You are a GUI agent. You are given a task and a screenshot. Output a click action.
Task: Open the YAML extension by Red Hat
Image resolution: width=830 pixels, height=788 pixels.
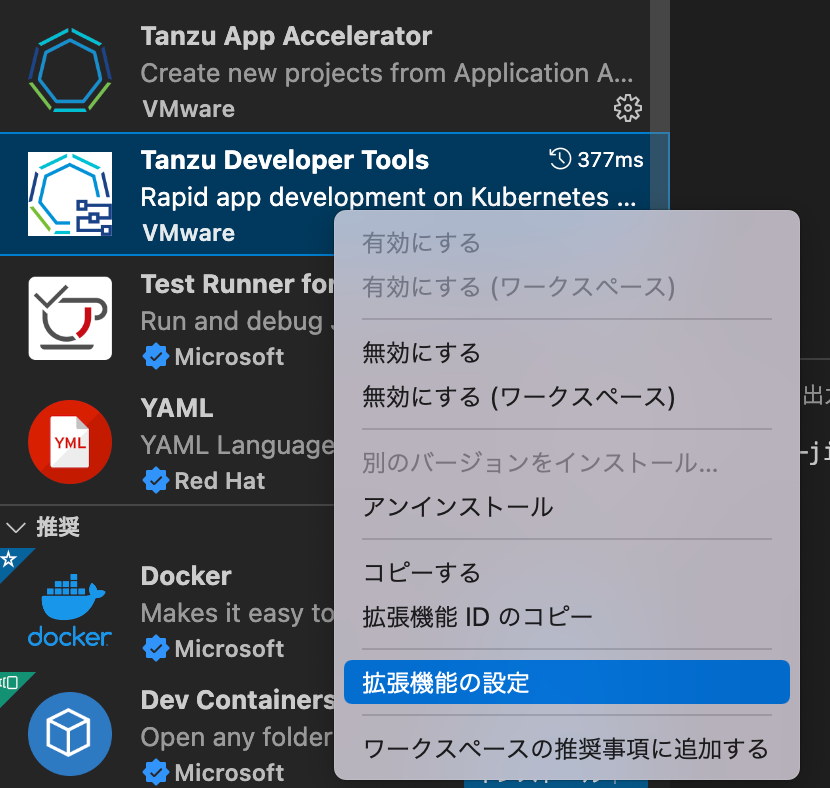177,409
